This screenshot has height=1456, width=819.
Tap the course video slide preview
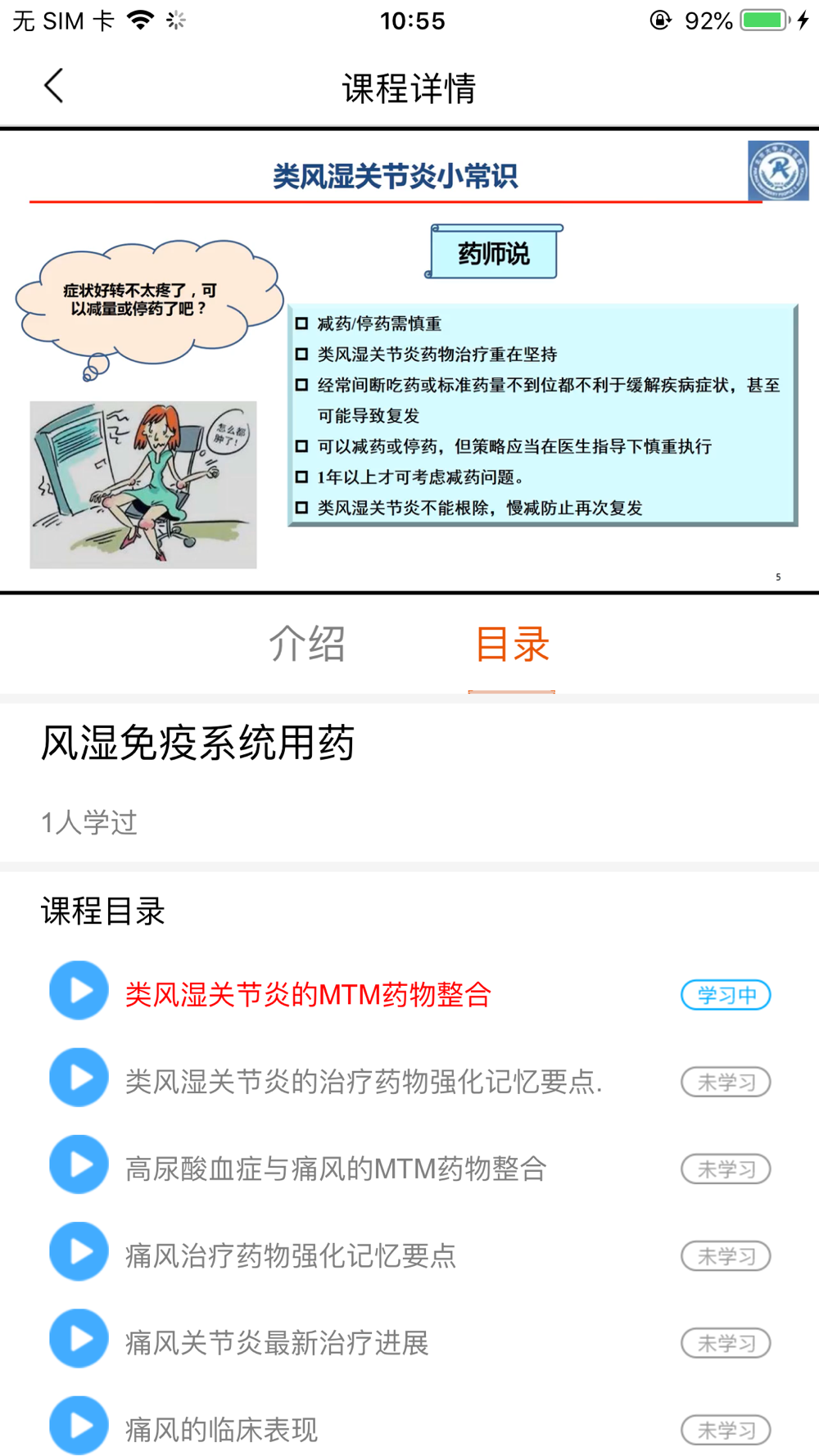pyautogui.click(x=409, y=360)
